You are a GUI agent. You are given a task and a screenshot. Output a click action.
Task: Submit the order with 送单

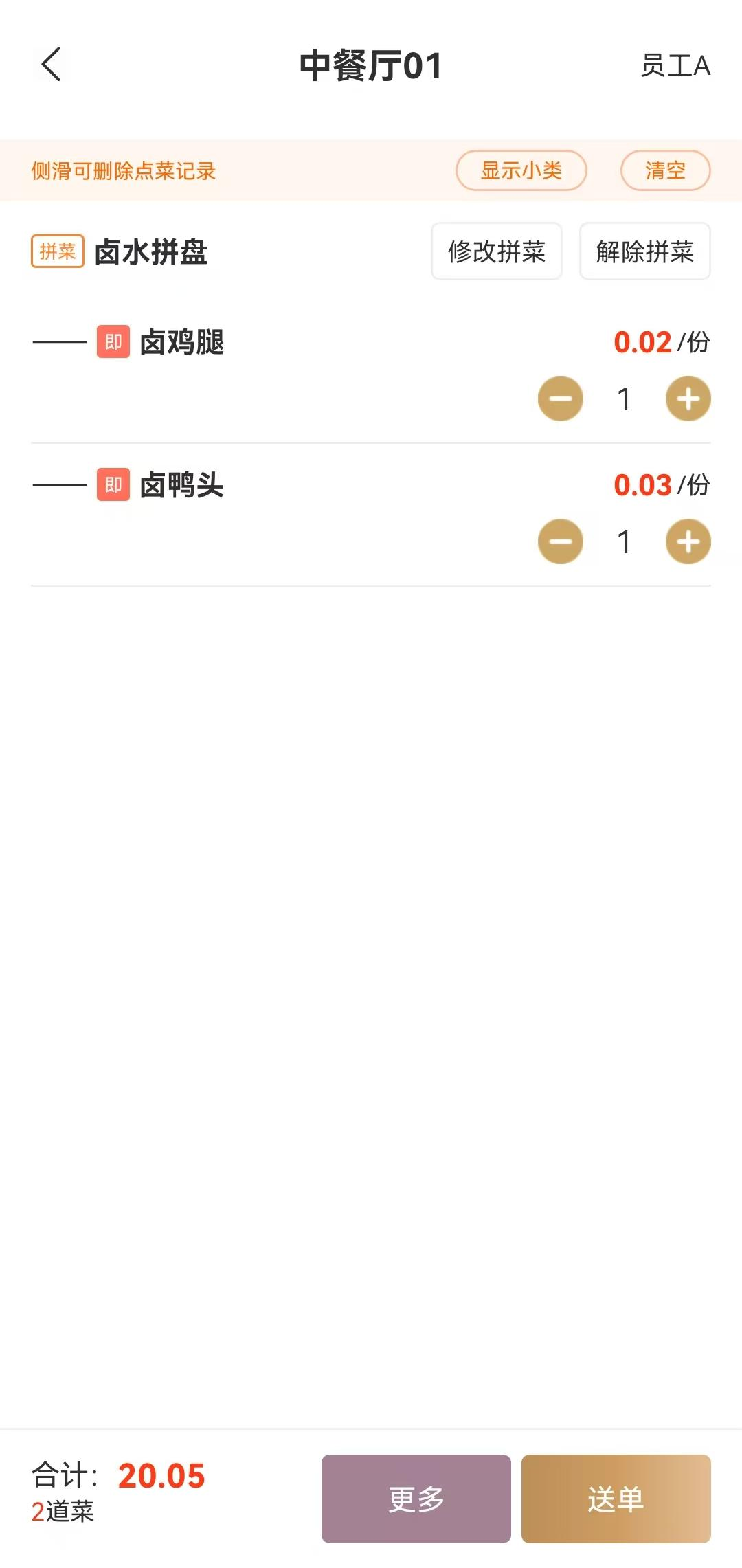coord(616,1499)
